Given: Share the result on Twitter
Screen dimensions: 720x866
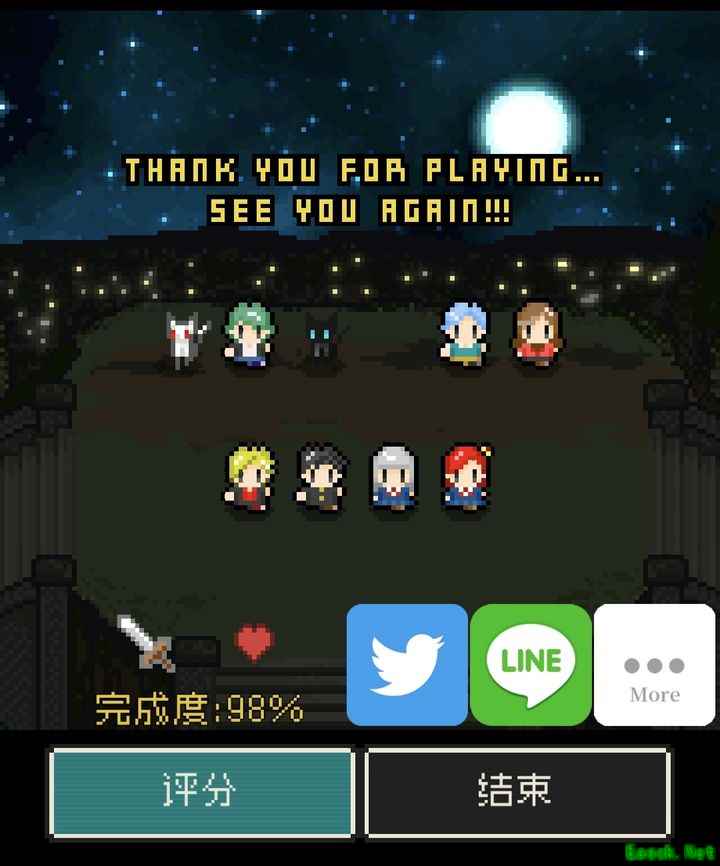Looking at the screenshot, I should coord(407,664).
